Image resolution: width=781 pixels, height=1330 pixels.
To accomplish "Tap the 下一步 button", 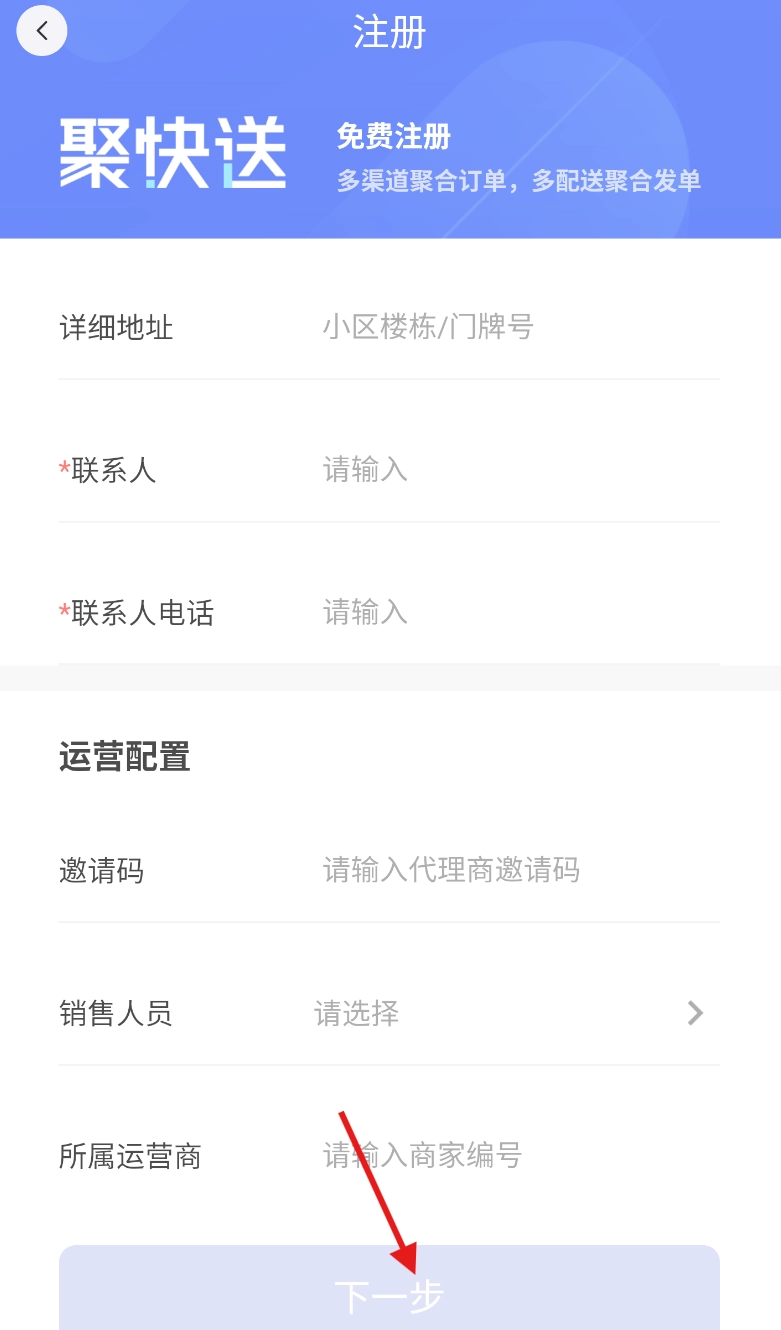I will (x=389, y=1296).
